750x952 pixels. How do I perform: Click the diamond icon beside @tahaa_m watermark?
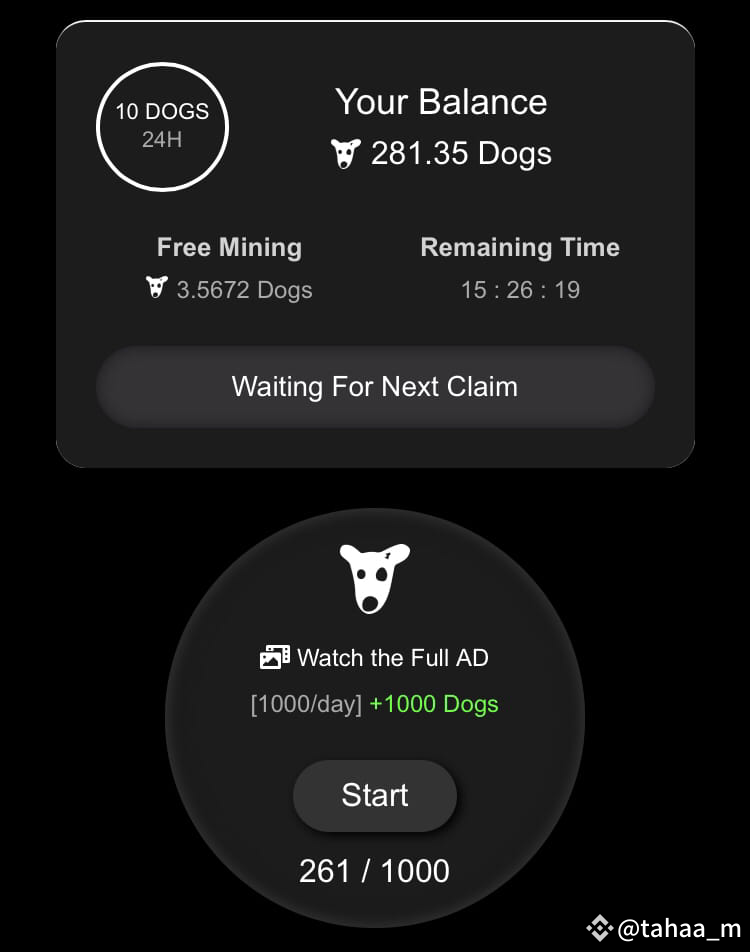tap(601, 929)
